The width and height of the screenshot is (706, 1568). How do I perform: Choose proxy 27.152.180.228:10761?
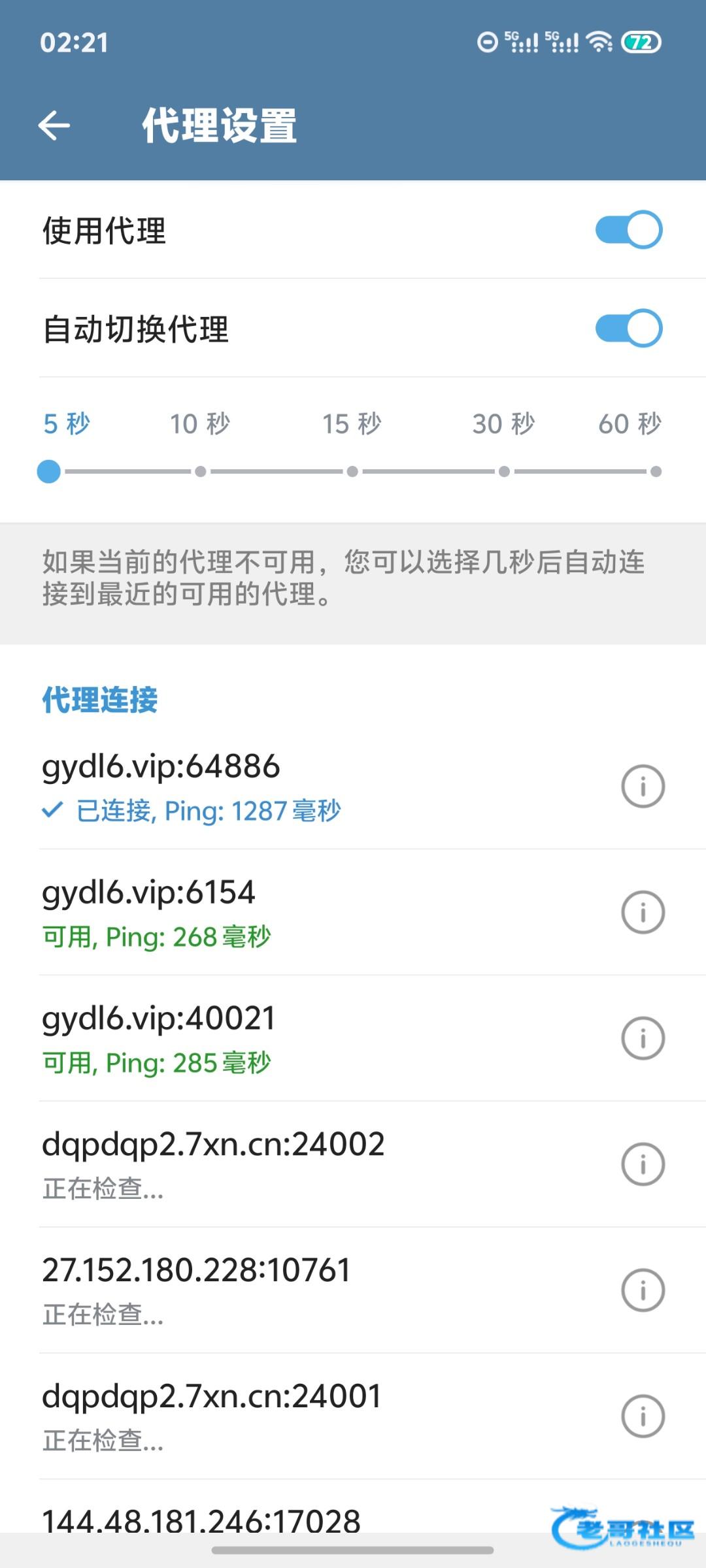tap(261, 1290)
